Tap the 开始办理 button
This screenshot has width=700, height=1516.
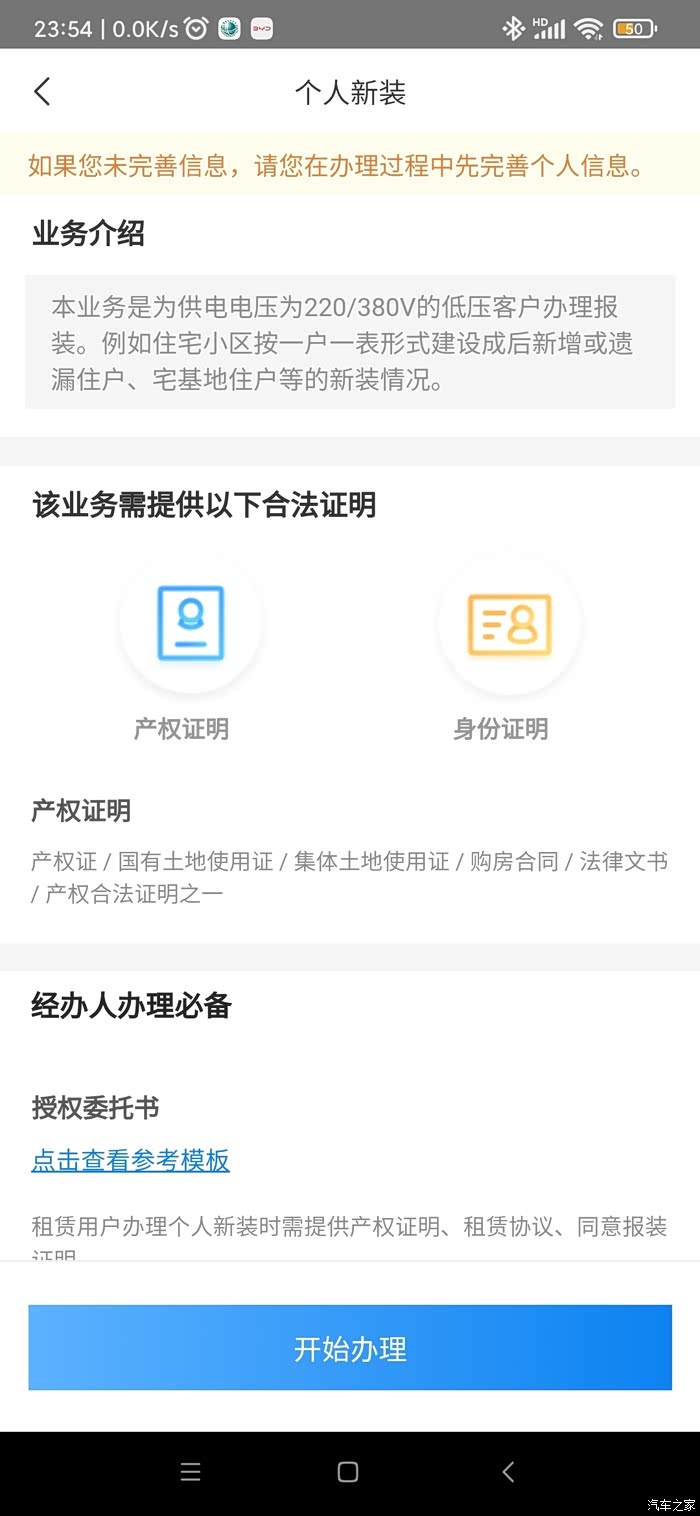[350, 1348]
